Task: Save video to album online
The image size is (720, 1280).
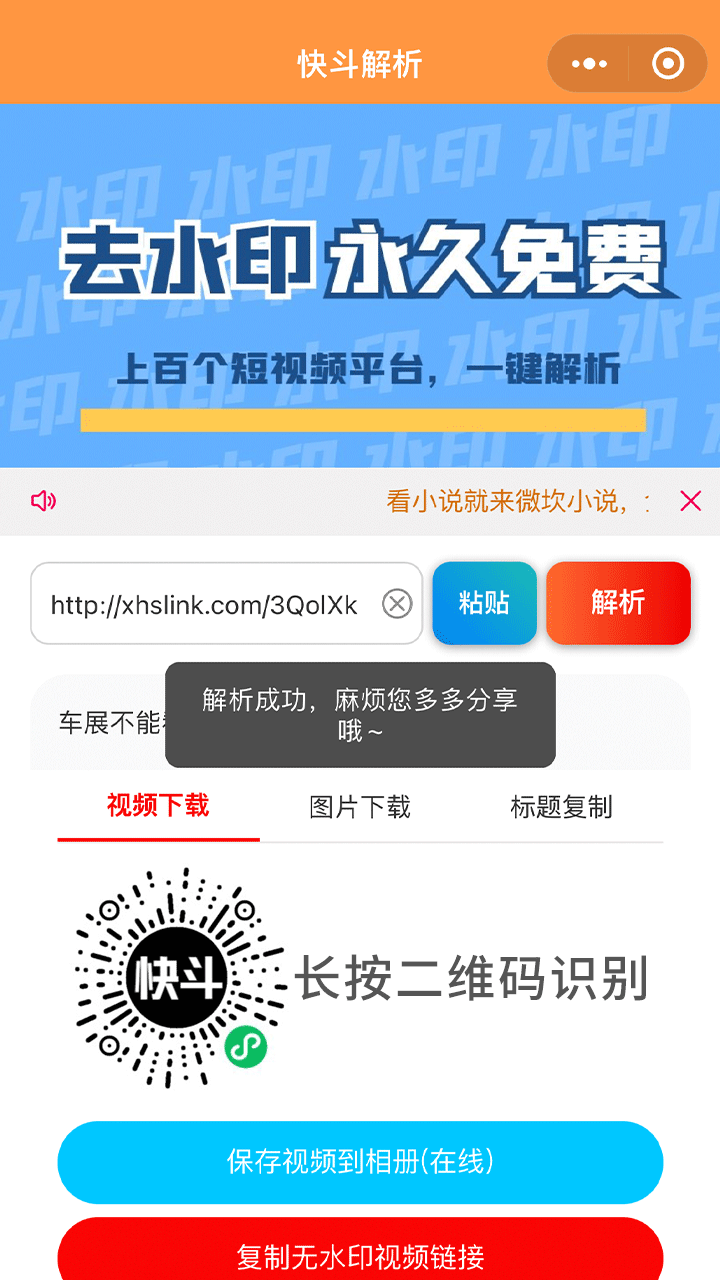Action: pos(360,1162)
